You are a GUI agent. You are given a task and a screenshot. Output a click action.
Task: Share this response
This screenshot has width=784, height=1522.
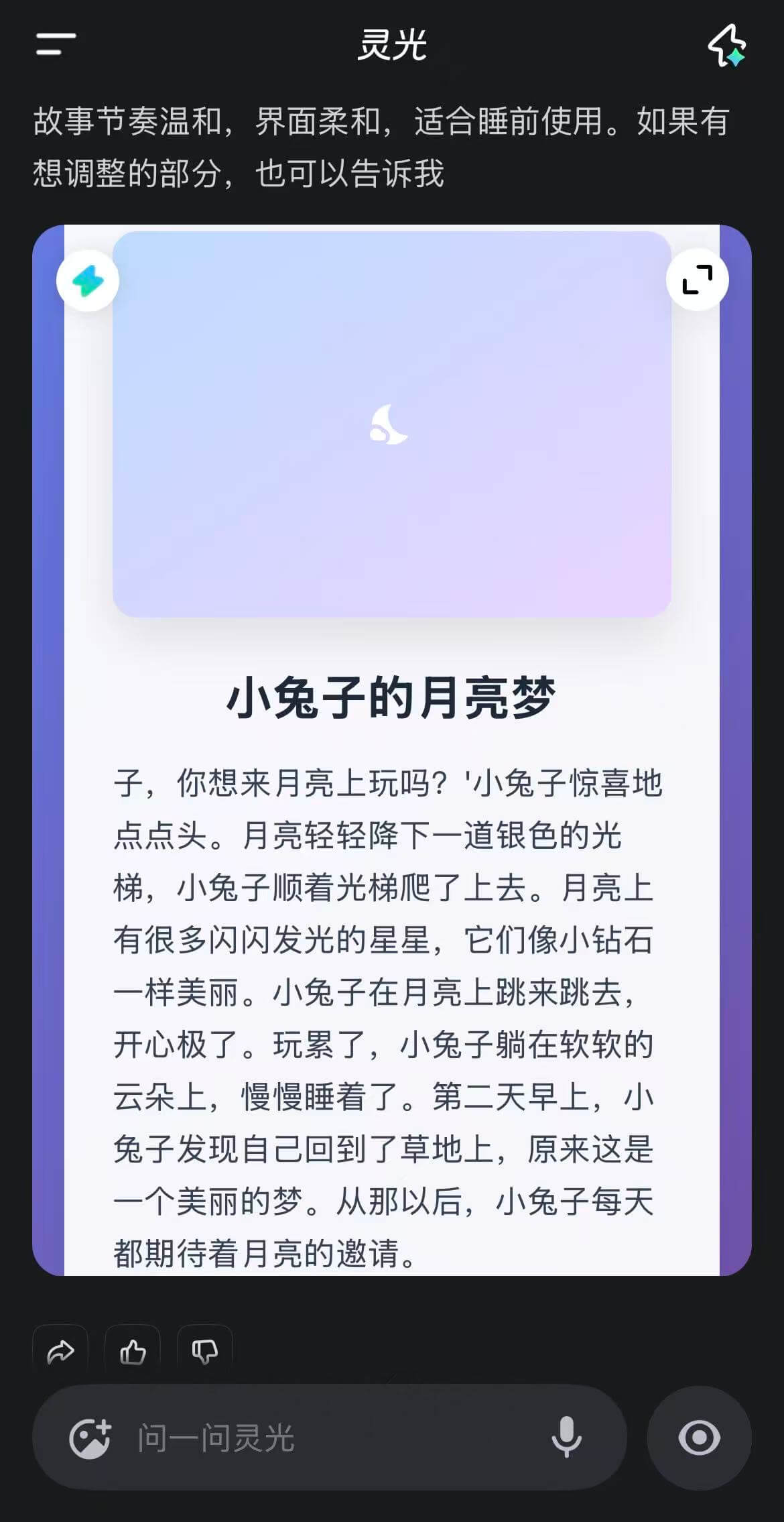pos(60,1351)
